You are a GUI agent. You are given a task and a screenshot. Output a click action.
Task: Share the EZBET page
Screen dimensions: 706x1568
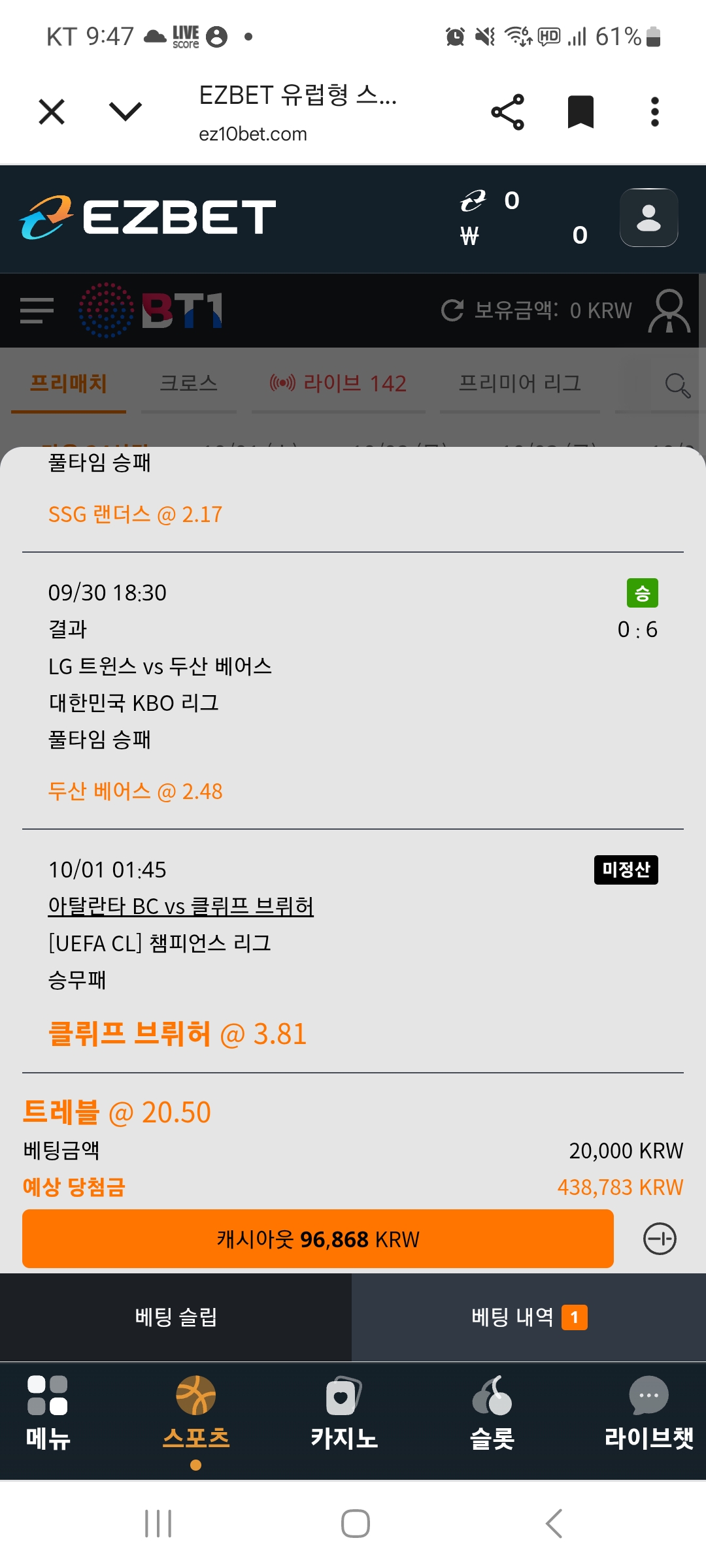pyautogui.click(x=508, y=112)
